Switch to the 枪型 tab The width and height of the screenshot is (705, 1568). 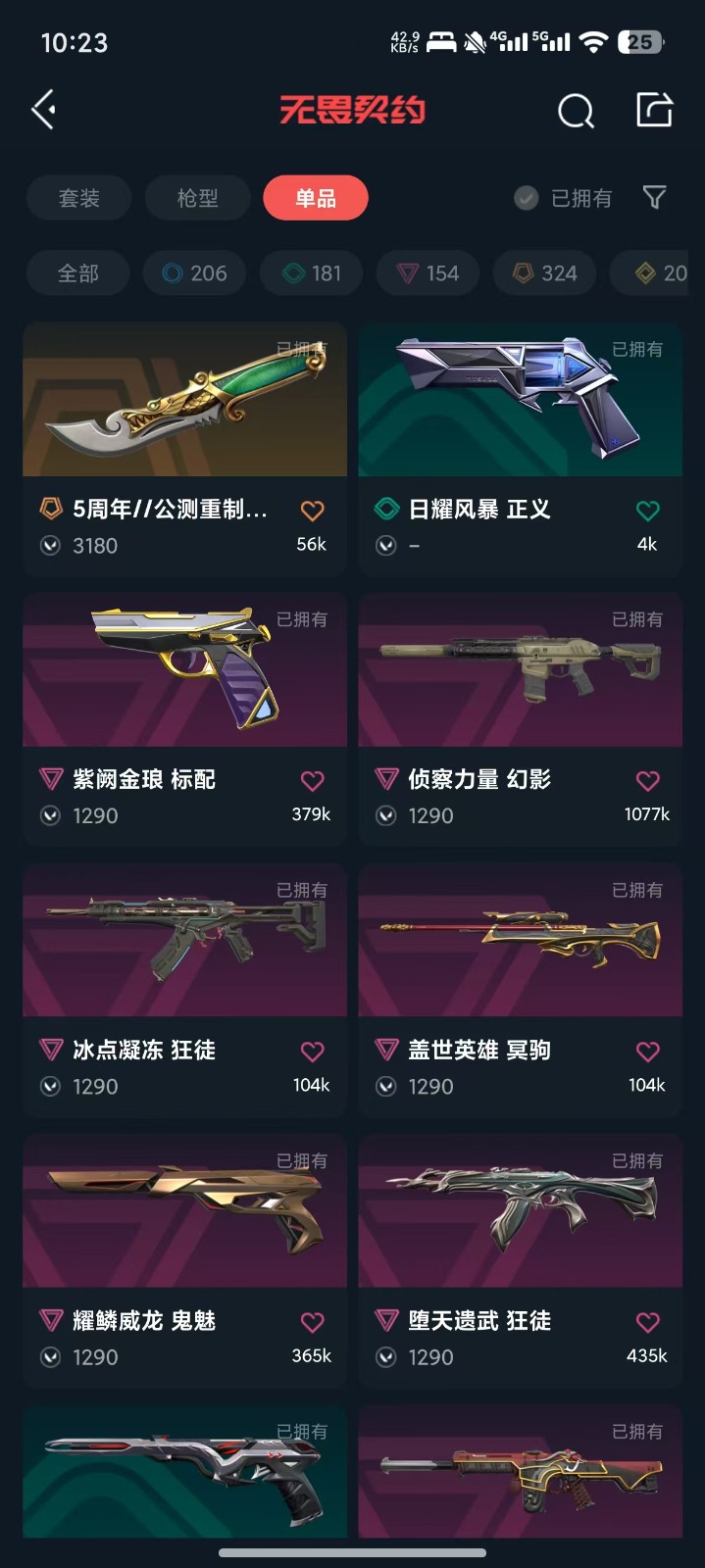tap(197, 198)
